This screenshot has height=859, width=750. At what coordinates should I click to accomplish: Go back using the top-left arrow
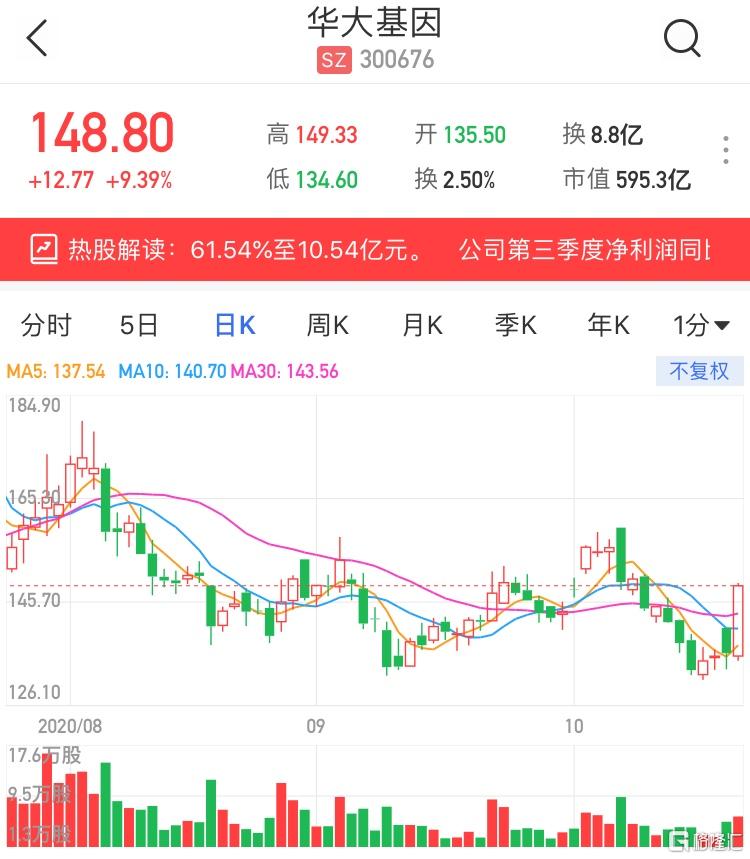pyautogui.click(x=37, y=39)
